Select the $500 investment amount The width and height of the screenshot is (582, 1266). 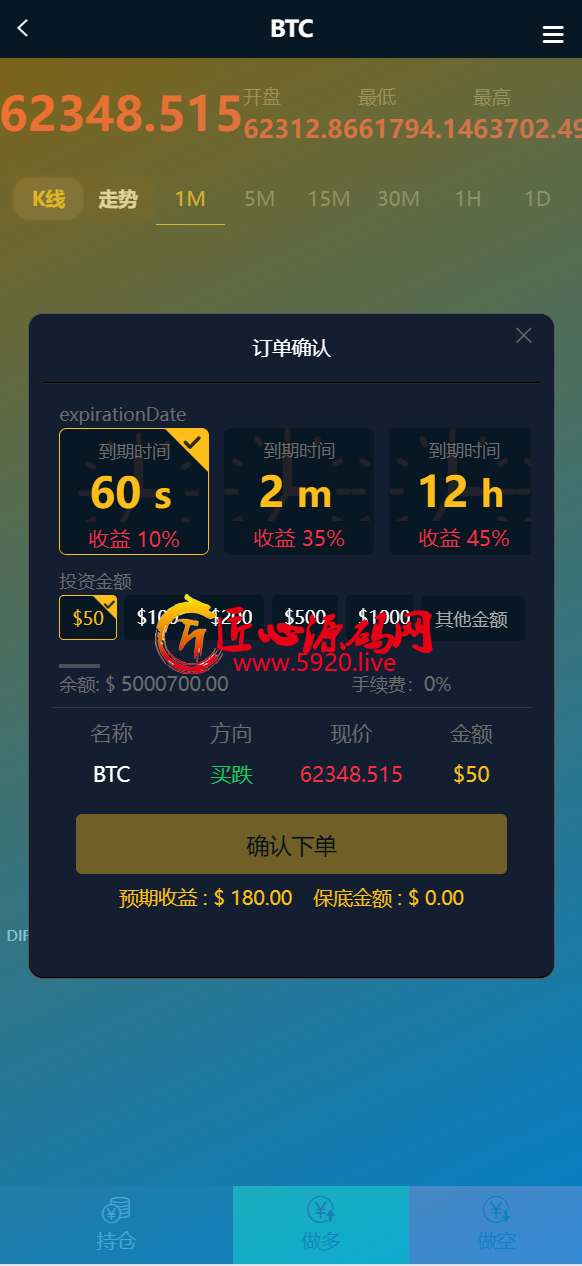click(x=305, y=617)
